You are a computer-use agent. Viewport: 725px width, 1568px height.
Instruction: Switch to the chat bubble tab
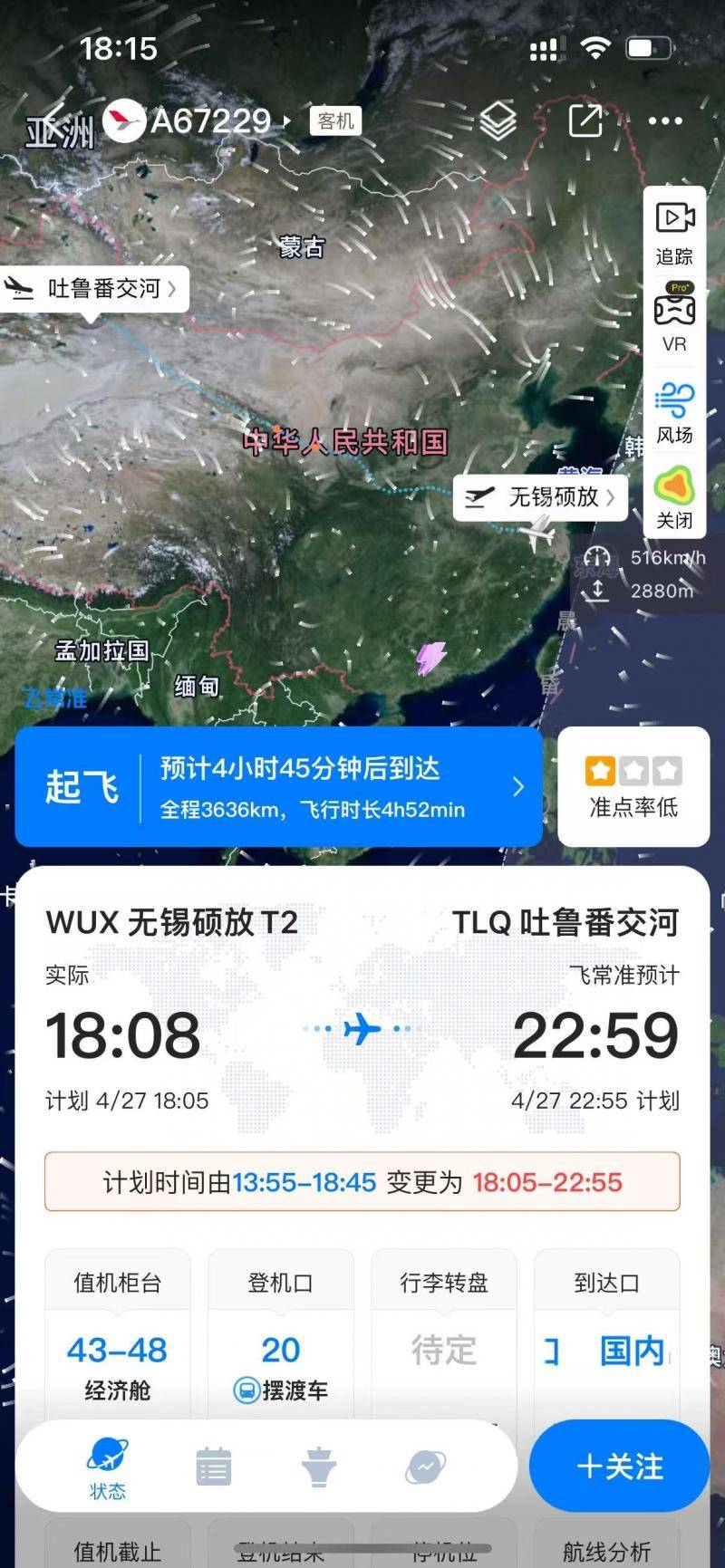425,1466
